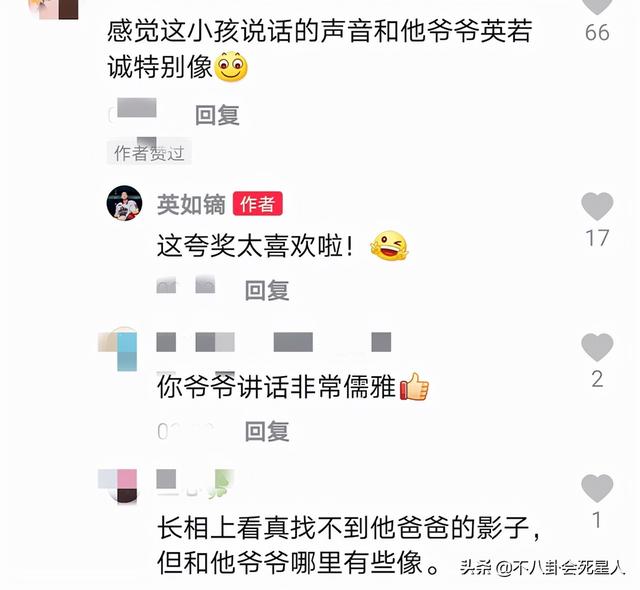Viewport: 640px width, 590px height.
Task: Open the username 英如镝
Action: point(189,204)
